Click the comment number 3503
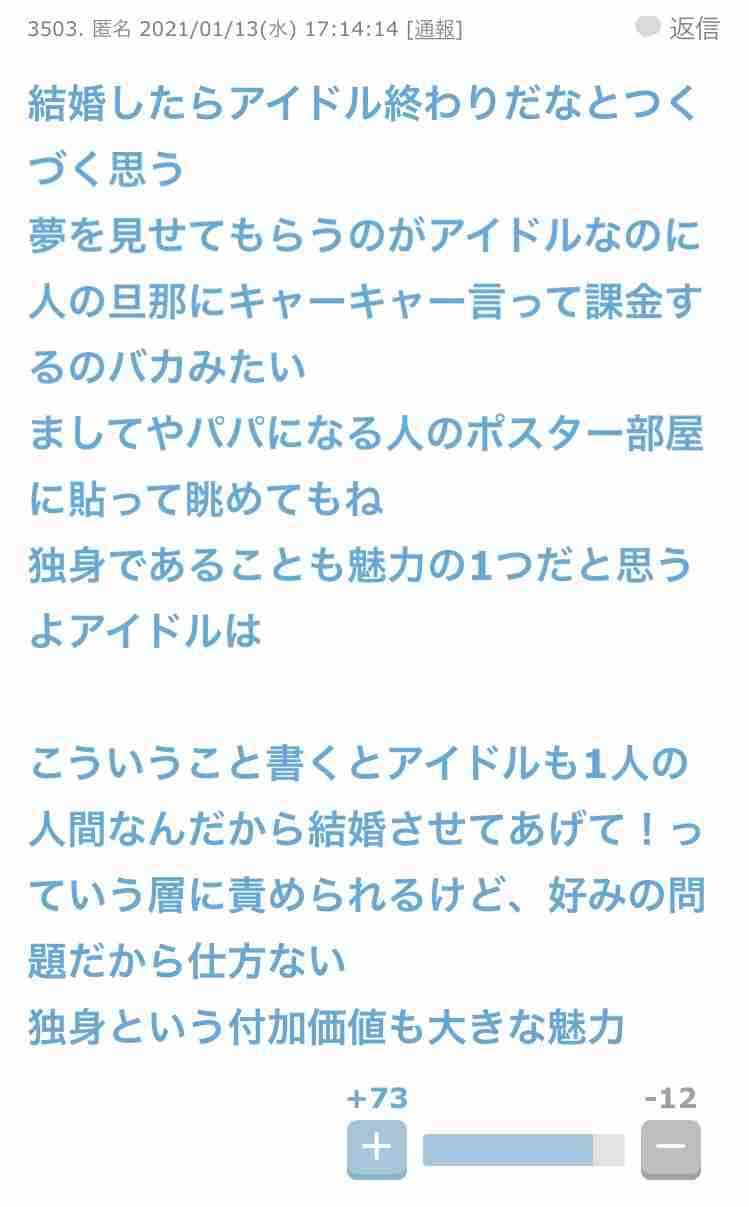The width and height of the screenshot is (749, 1207). 52,30
